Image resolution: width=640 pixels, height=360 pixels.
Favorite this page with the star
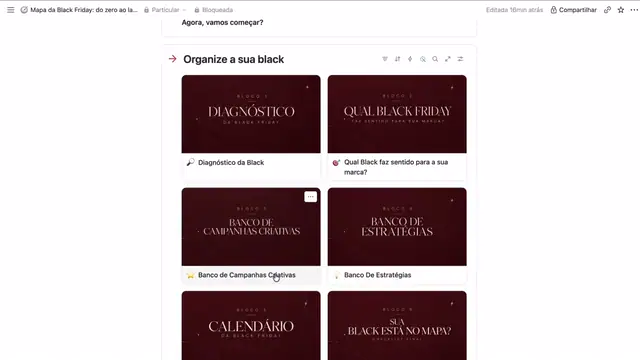point(621,10)
